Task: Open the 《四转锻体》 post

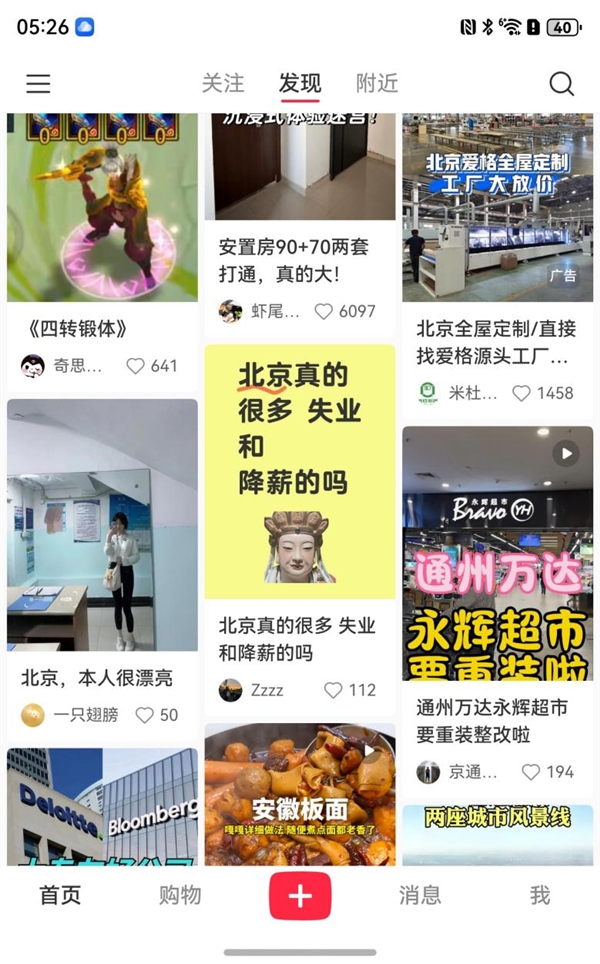Action: pos(102,210)
